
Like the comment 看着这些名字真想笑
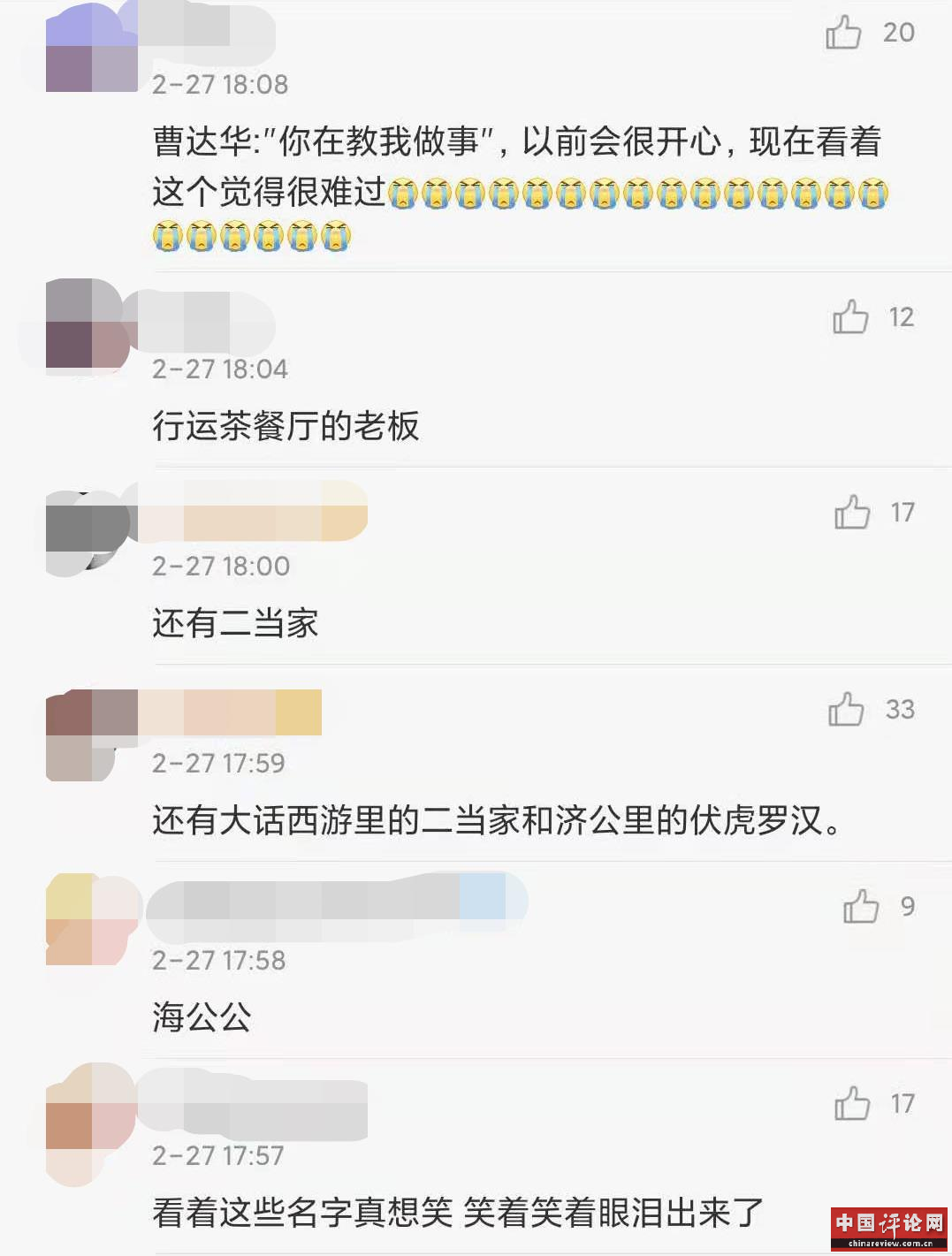[852, 1103]
